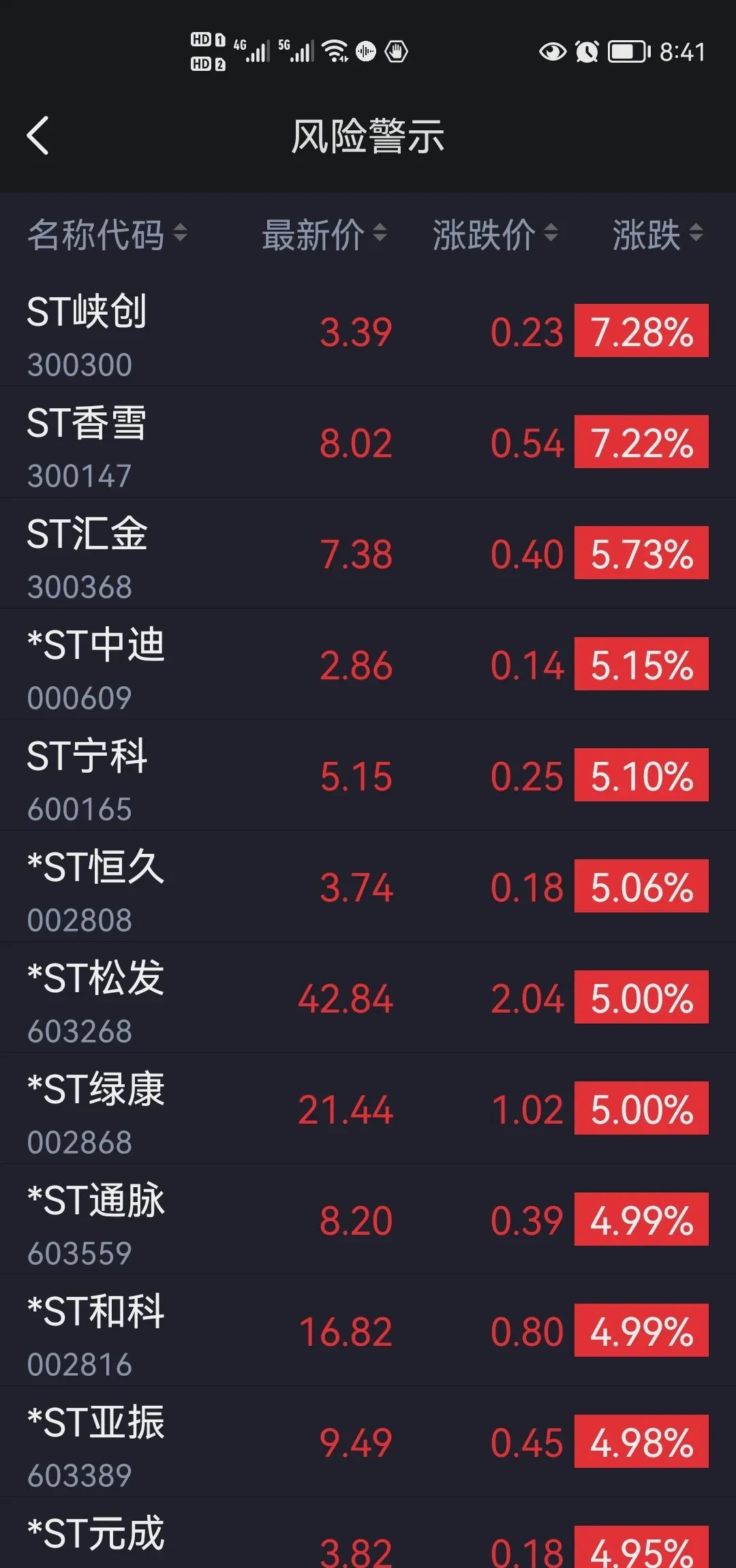Click the Wi-Fi signal icon
Viewport: 736px width, 1568px height.
click(333, 51)
